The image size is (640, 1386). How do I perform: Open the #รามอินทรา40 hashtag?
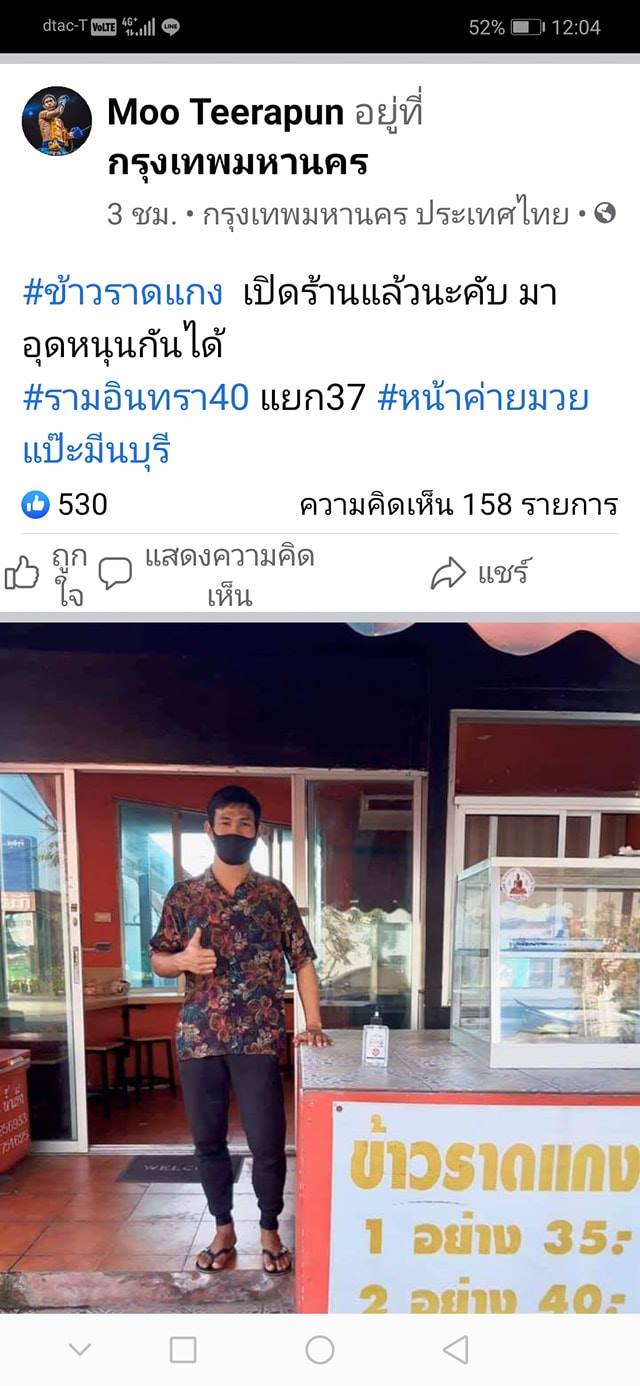pos(135,398)
